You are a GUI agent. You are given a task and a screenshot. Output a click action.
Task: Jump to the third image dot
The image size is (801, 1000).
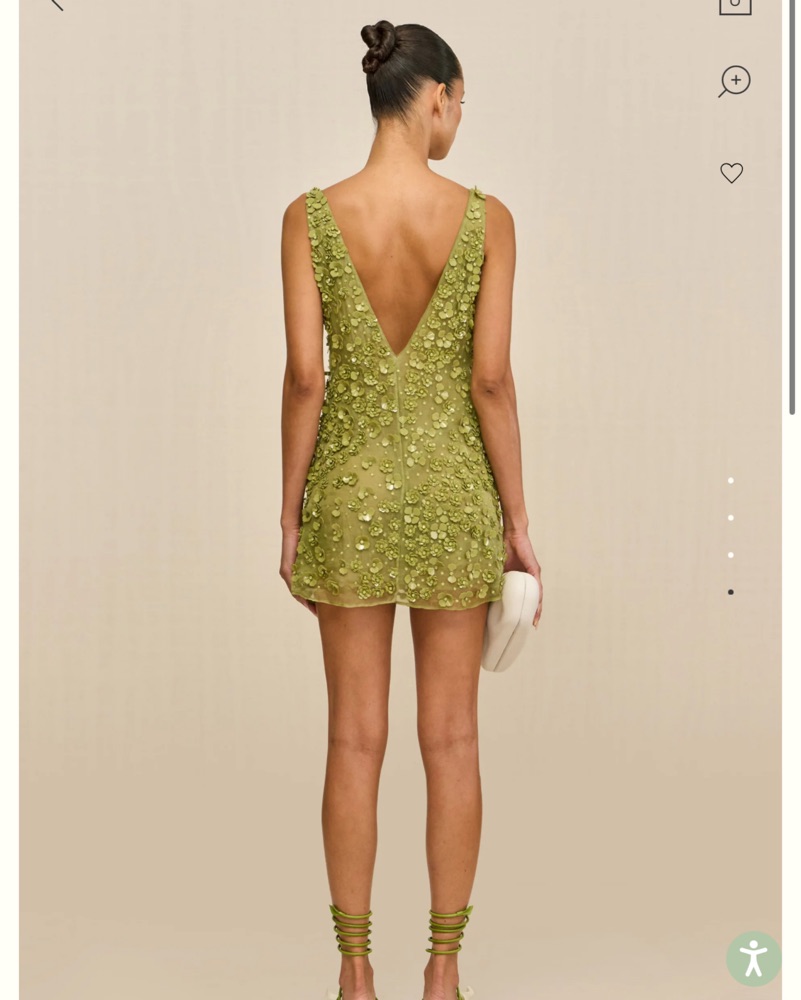(731, 555)
